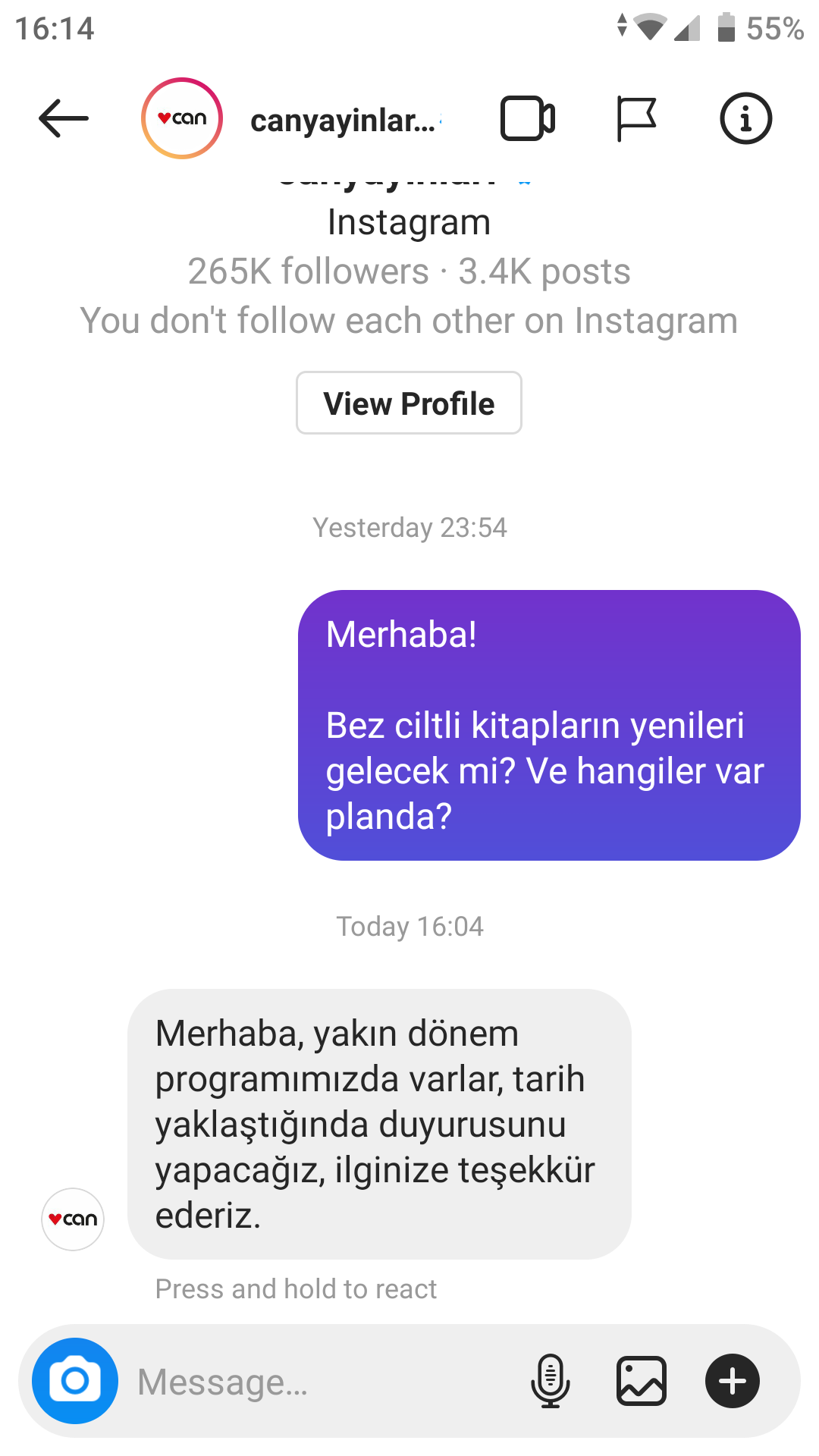The height and width of the screenshot is (1456, 819).
Task: Open the camera from the message bar
Action: tap(75, 1381)
